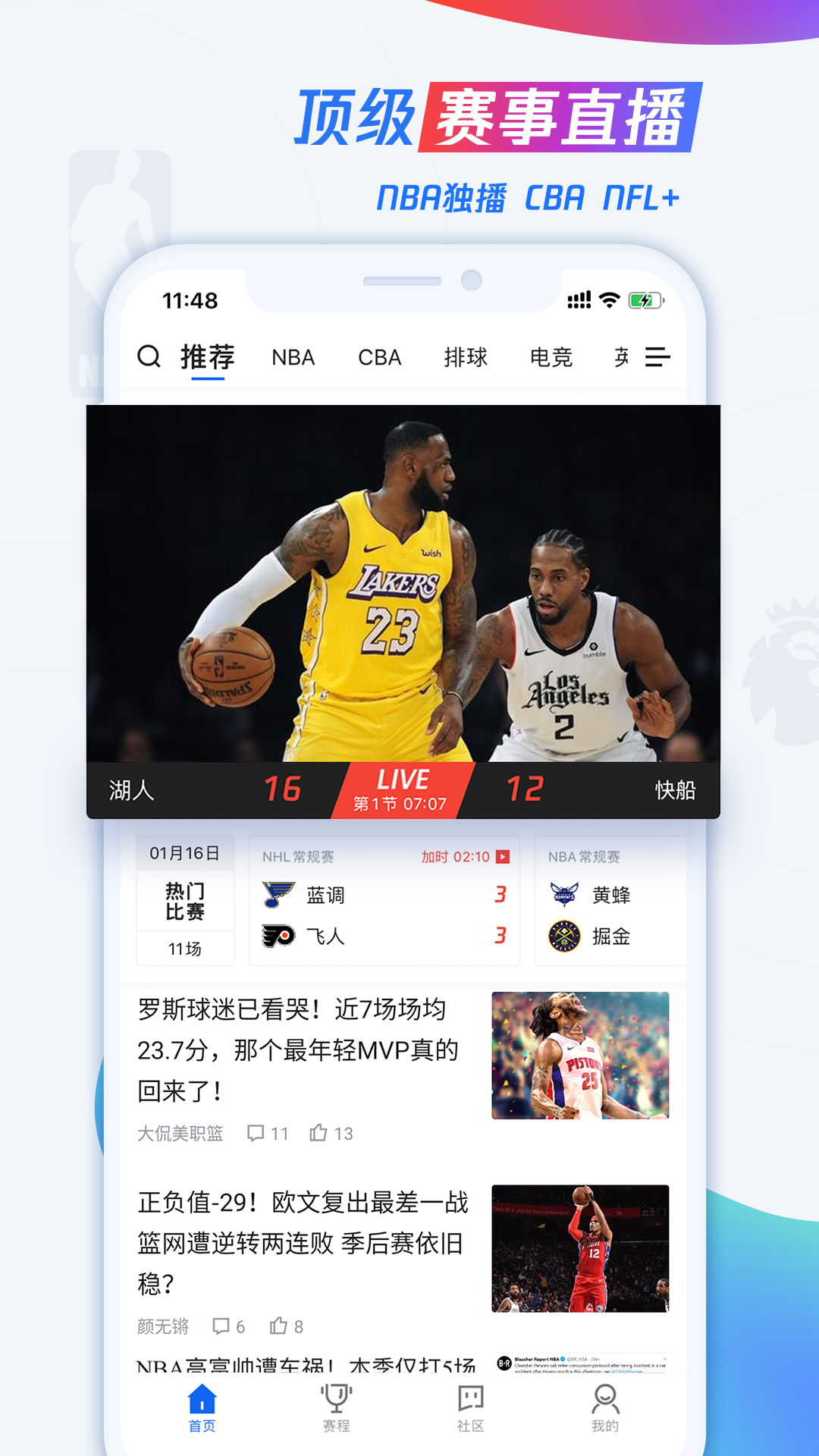Tap the Hornets 黄蜂 team logo

[565, 895]
